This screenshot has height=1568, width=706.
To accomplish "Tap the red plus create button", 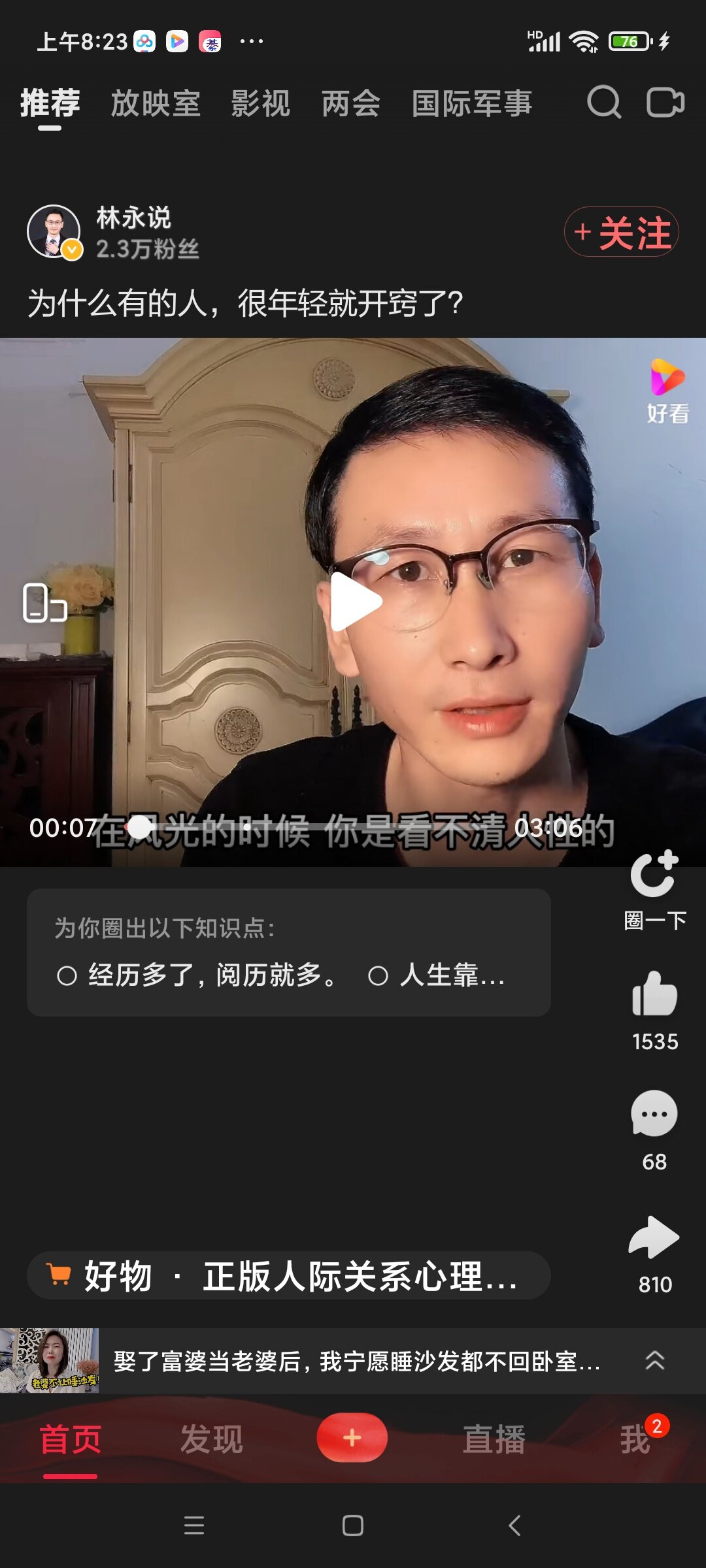I will (352, 1437).
